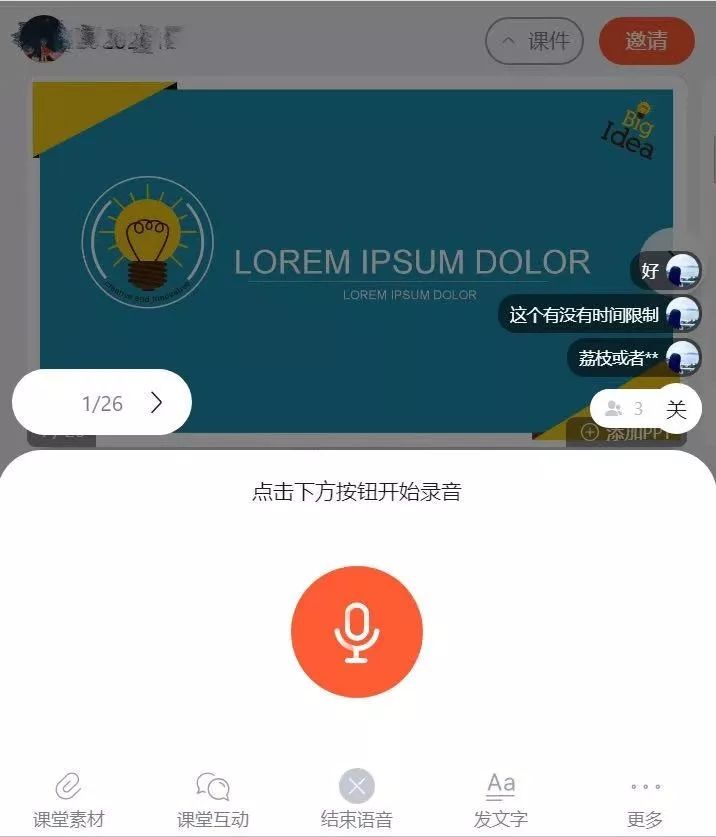Start recording with the orange microphone button
The width and height of the screenshot is (716, 837).
point(357,631)
